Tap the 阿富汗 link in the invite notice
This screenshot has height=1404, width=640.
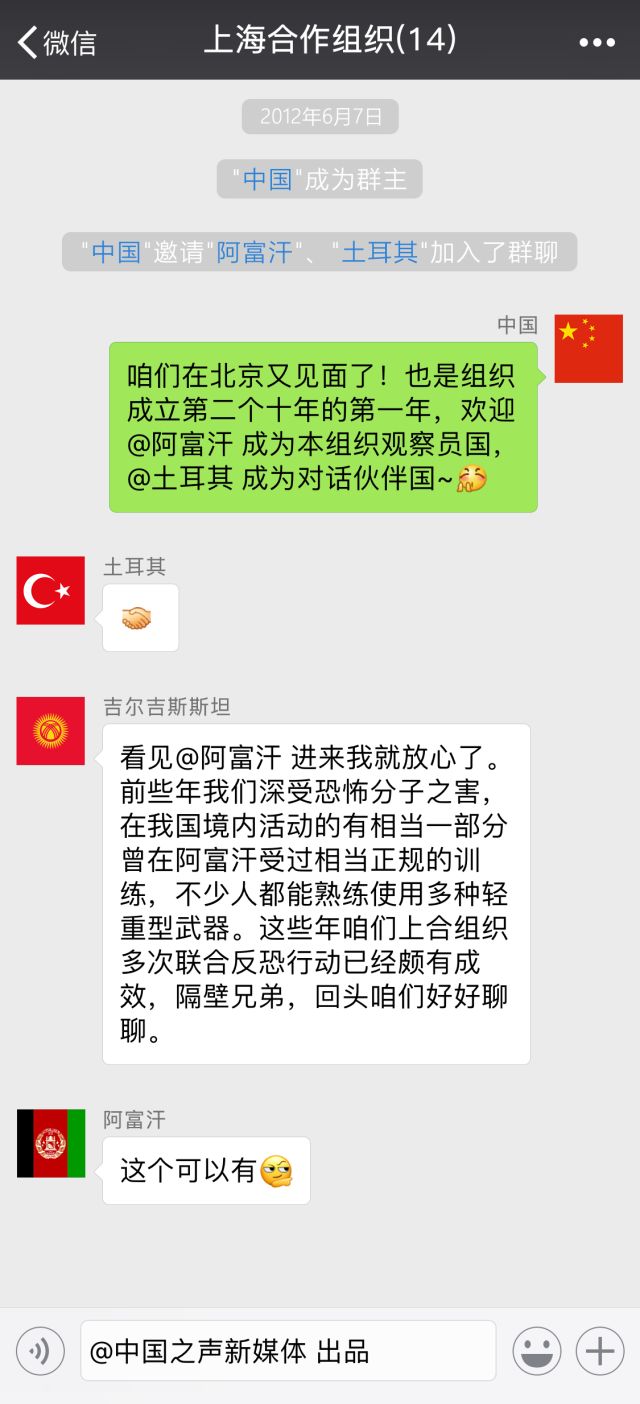(x=255, y=252)
